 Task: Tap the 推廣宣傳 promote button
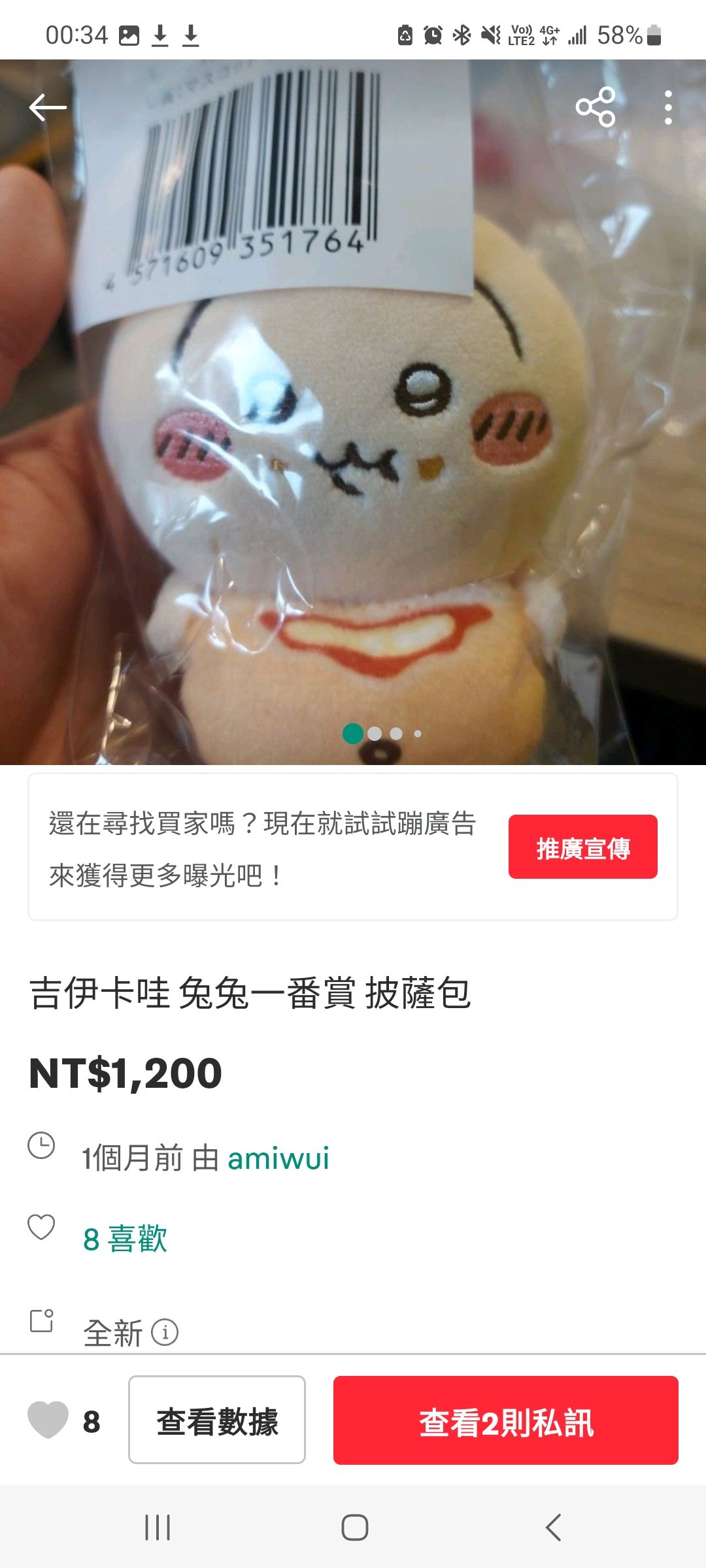click(582, 847)
